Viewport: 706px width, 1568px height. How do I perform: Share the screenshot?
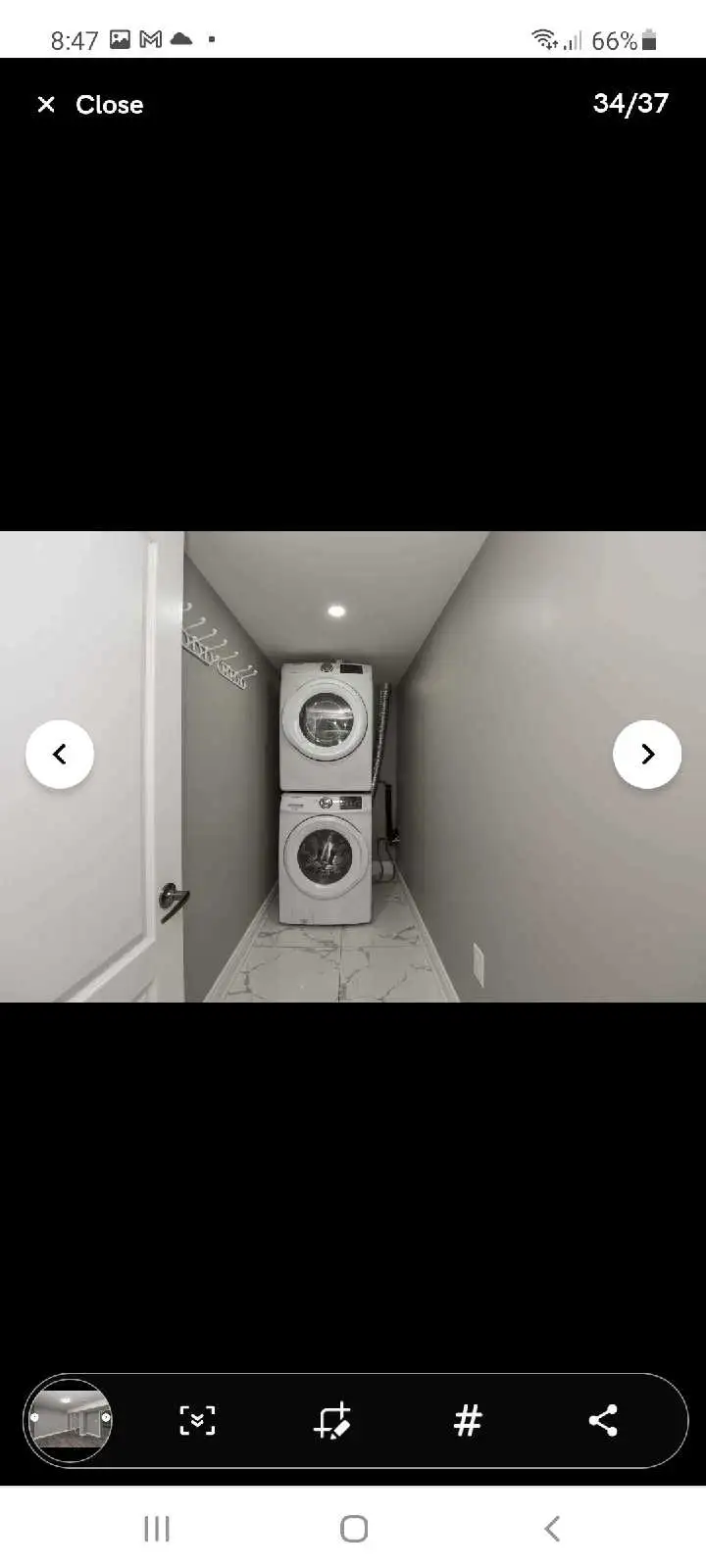point(603,1420)
